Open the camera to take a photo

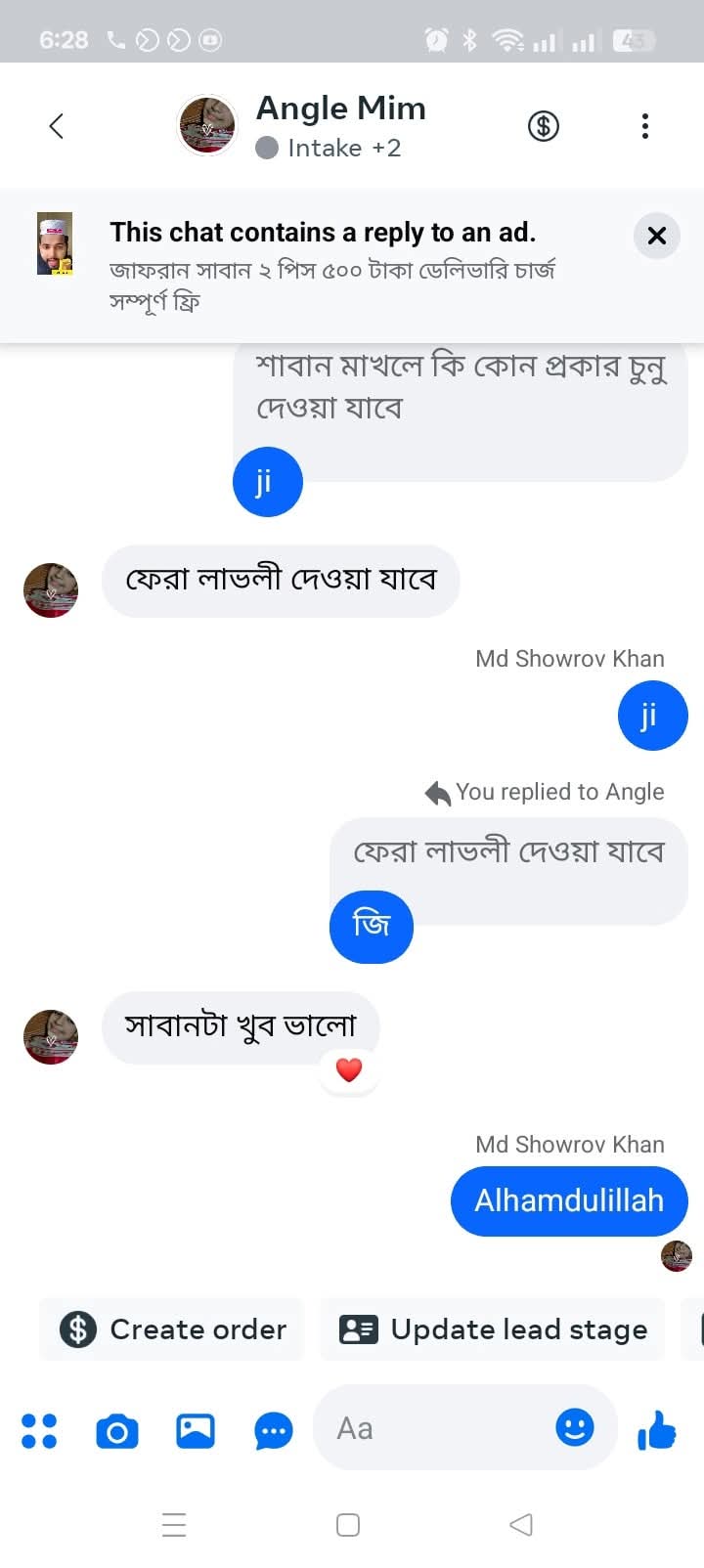pos(117,1431)
